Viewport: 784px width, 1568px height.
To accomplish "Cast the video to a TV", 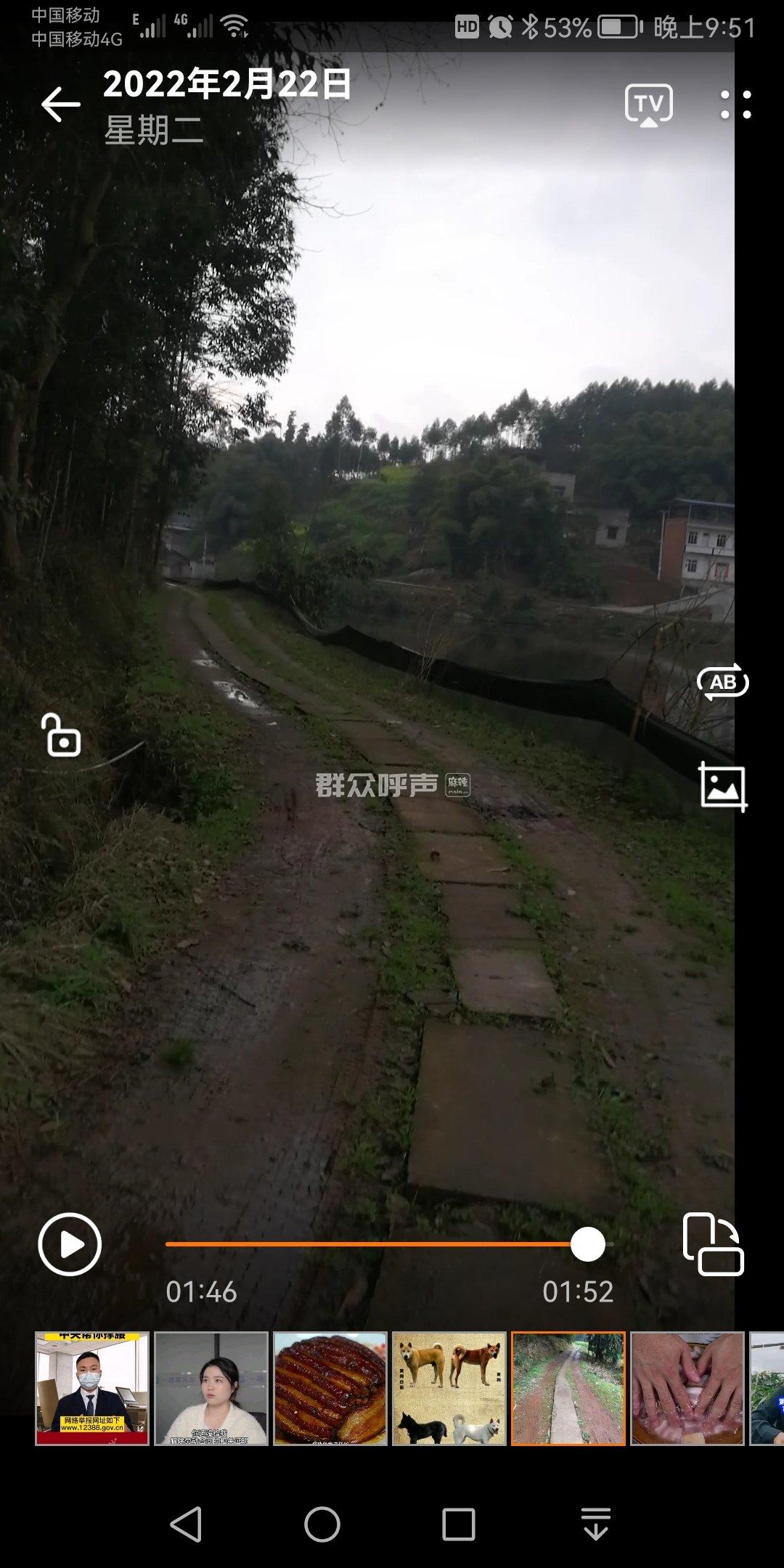I will click(x=648, y=105).
